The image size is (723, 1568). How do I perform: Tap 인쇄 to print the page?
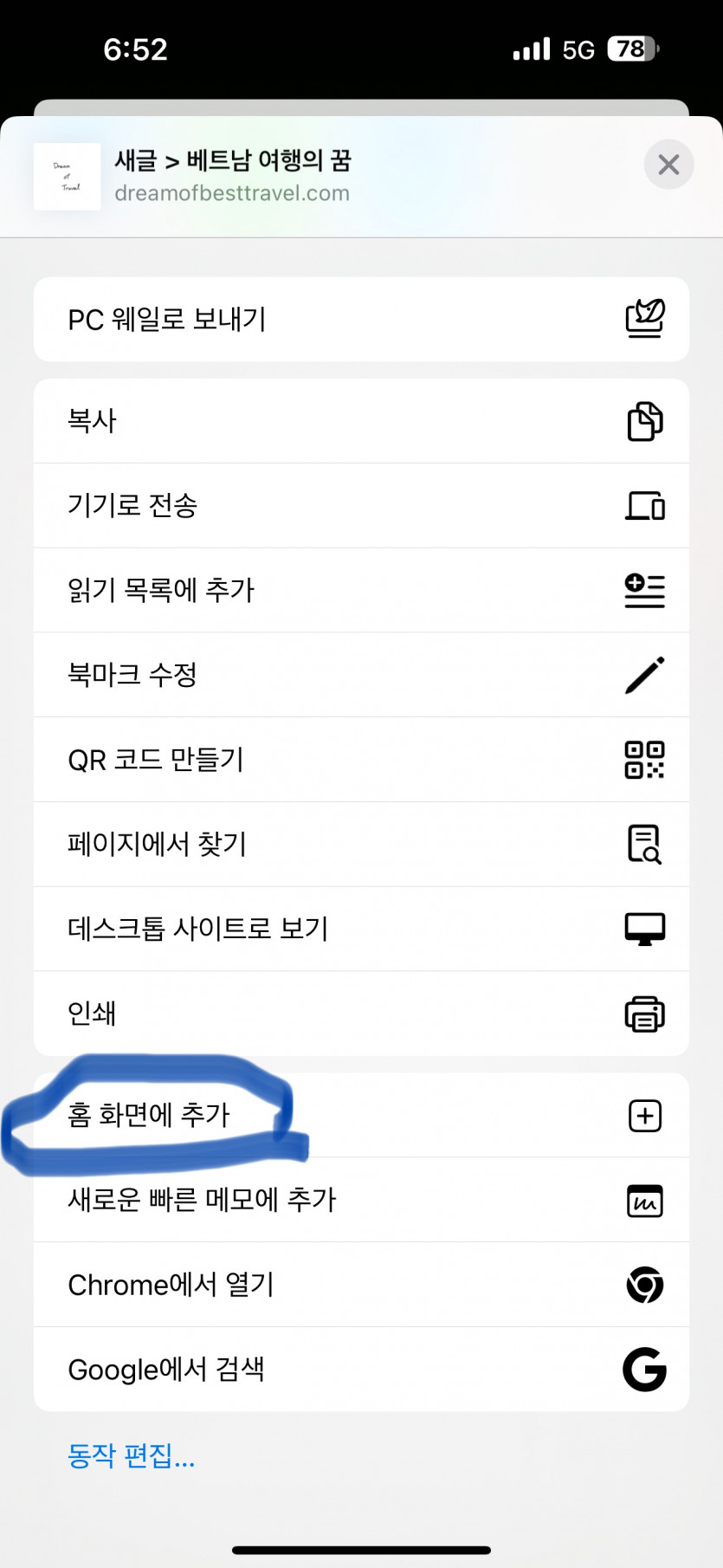(x=361, y=1013)
